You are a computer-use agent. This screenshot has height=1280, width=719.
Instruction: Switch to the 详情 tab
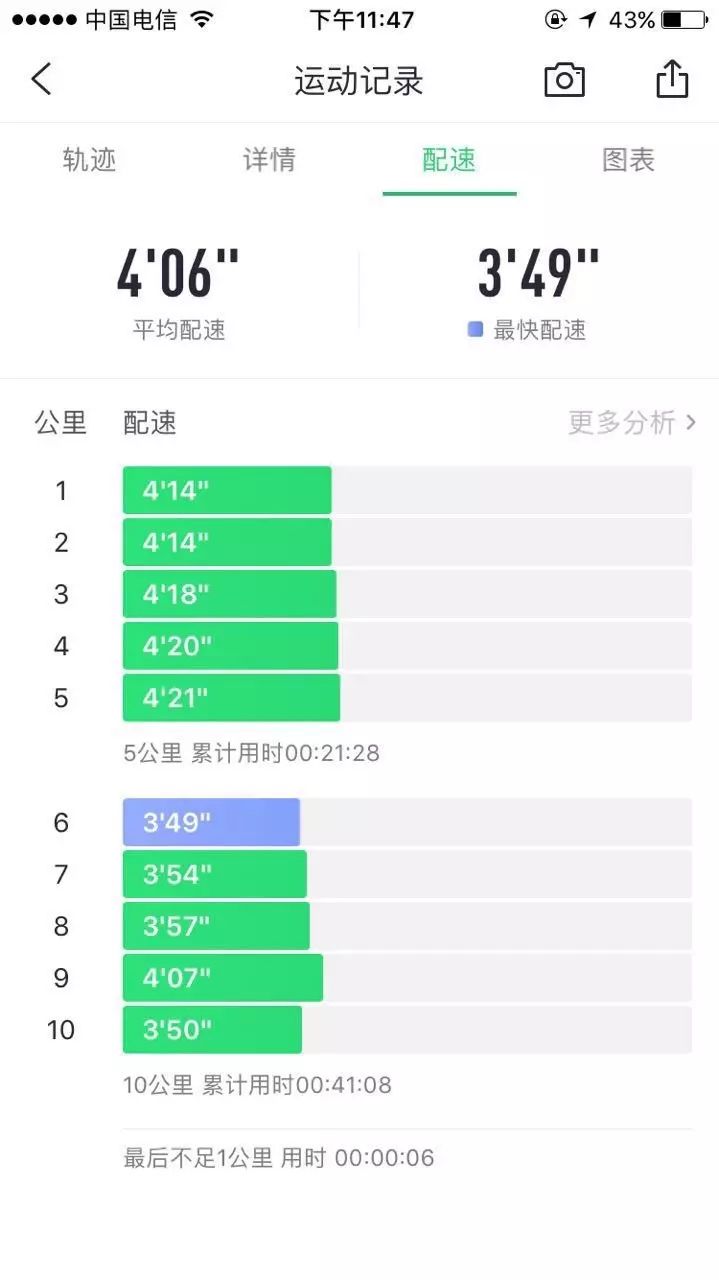pyautogui.click(x=269, y=160)
